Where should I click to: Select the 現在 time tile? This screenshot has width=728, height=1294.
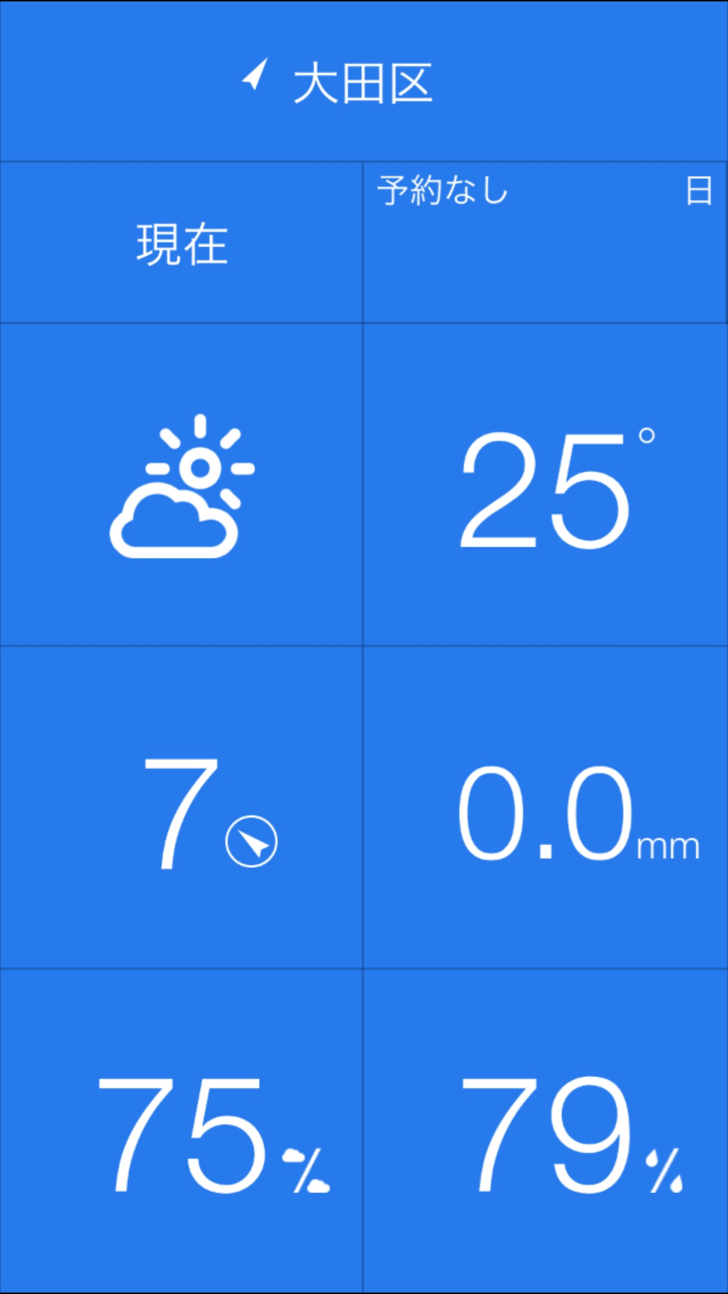(181, 243)
